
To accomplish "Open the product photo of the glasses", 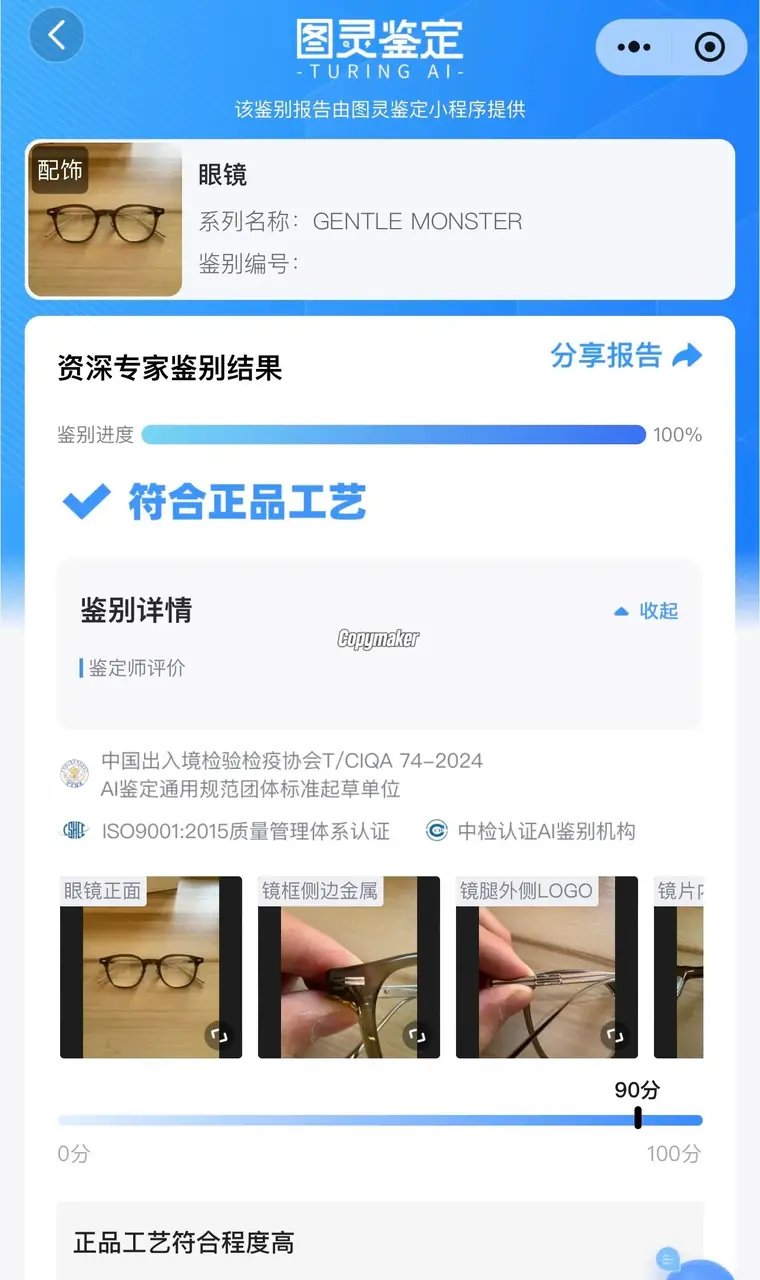I will (105, 220).
